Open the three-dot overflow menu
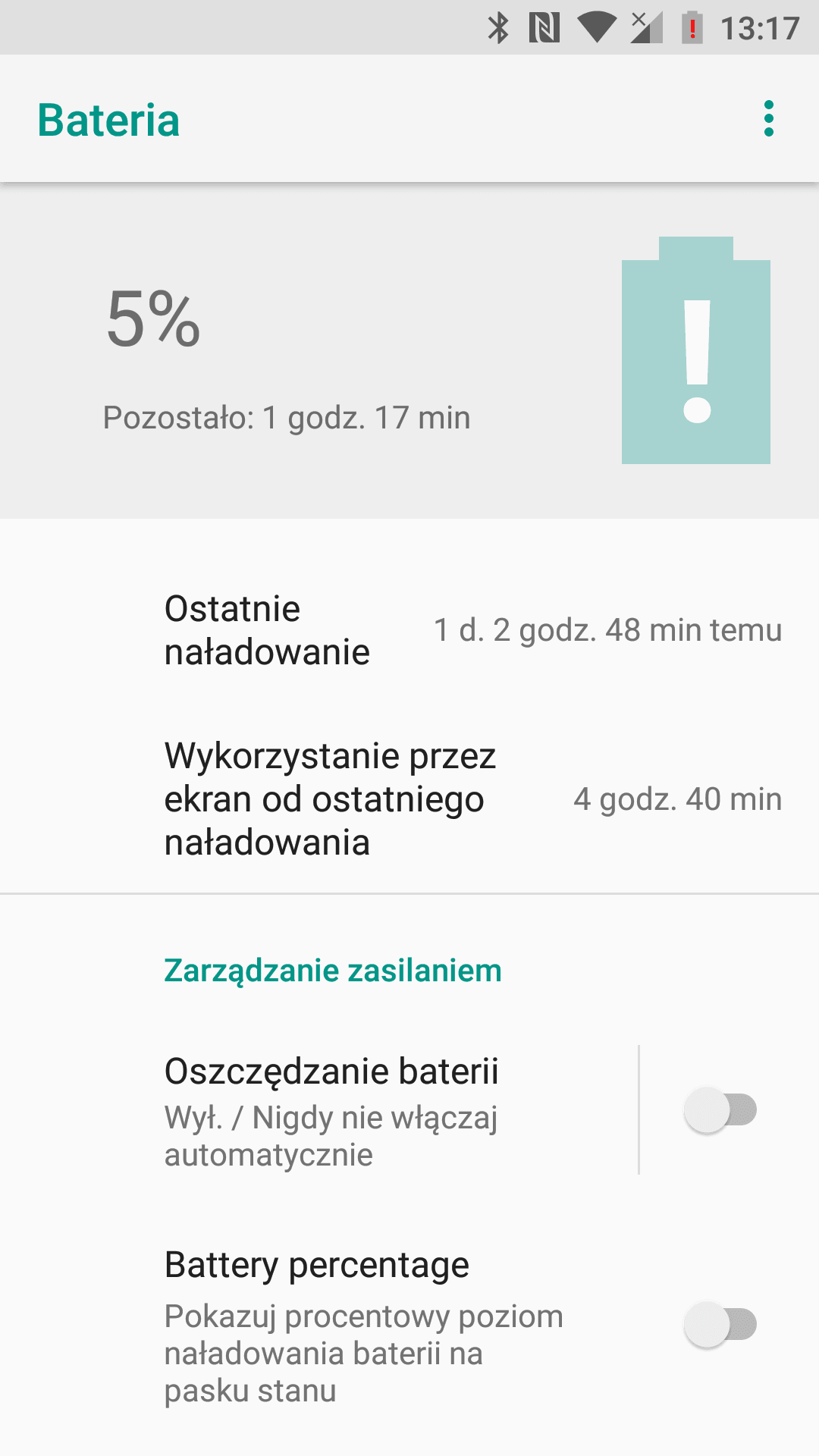The width and height of the screenshot is (819, 1456). point(768,119)
